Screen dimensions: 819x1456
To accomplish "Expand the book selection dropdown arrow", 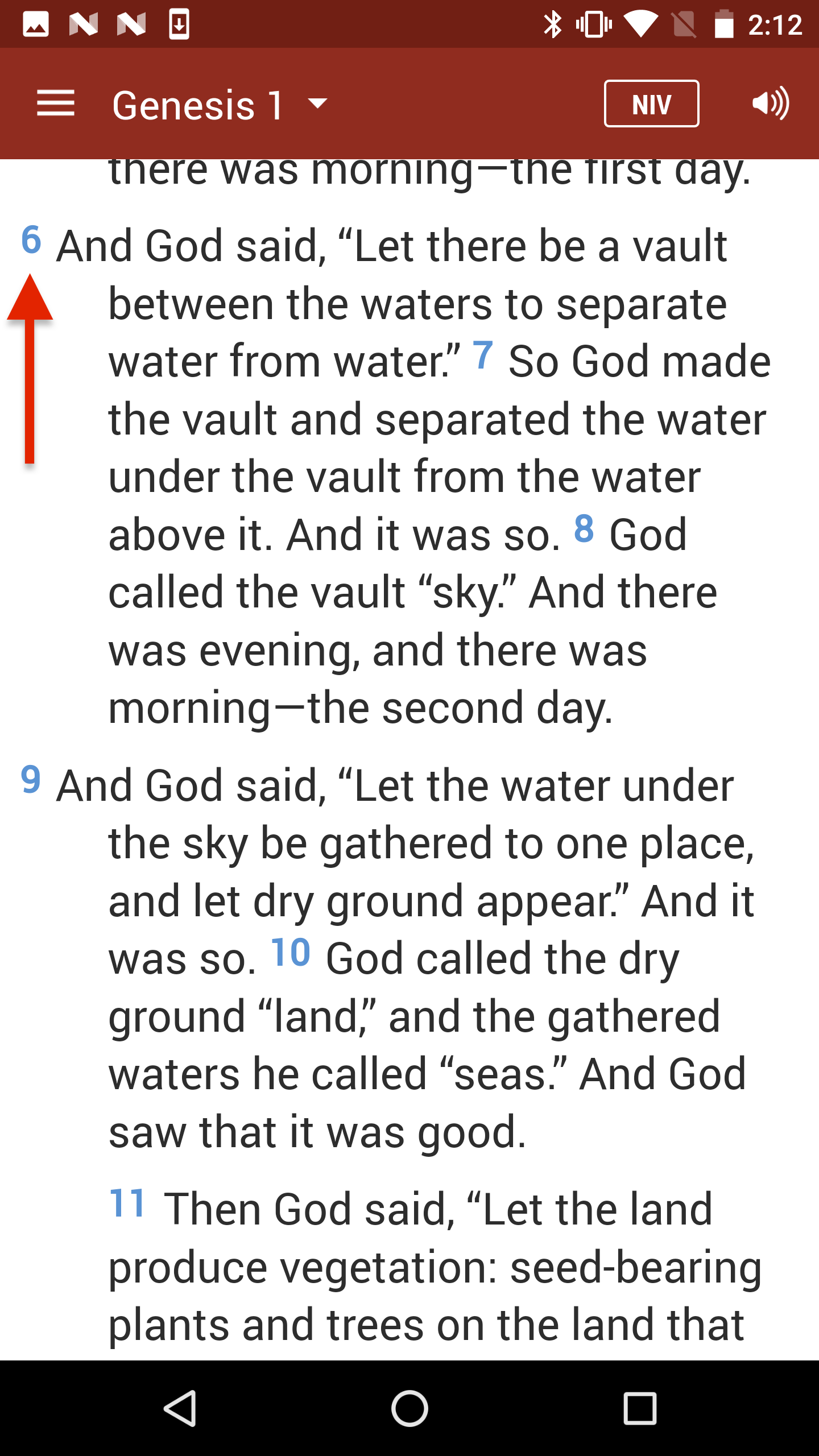I will point(317,104).
